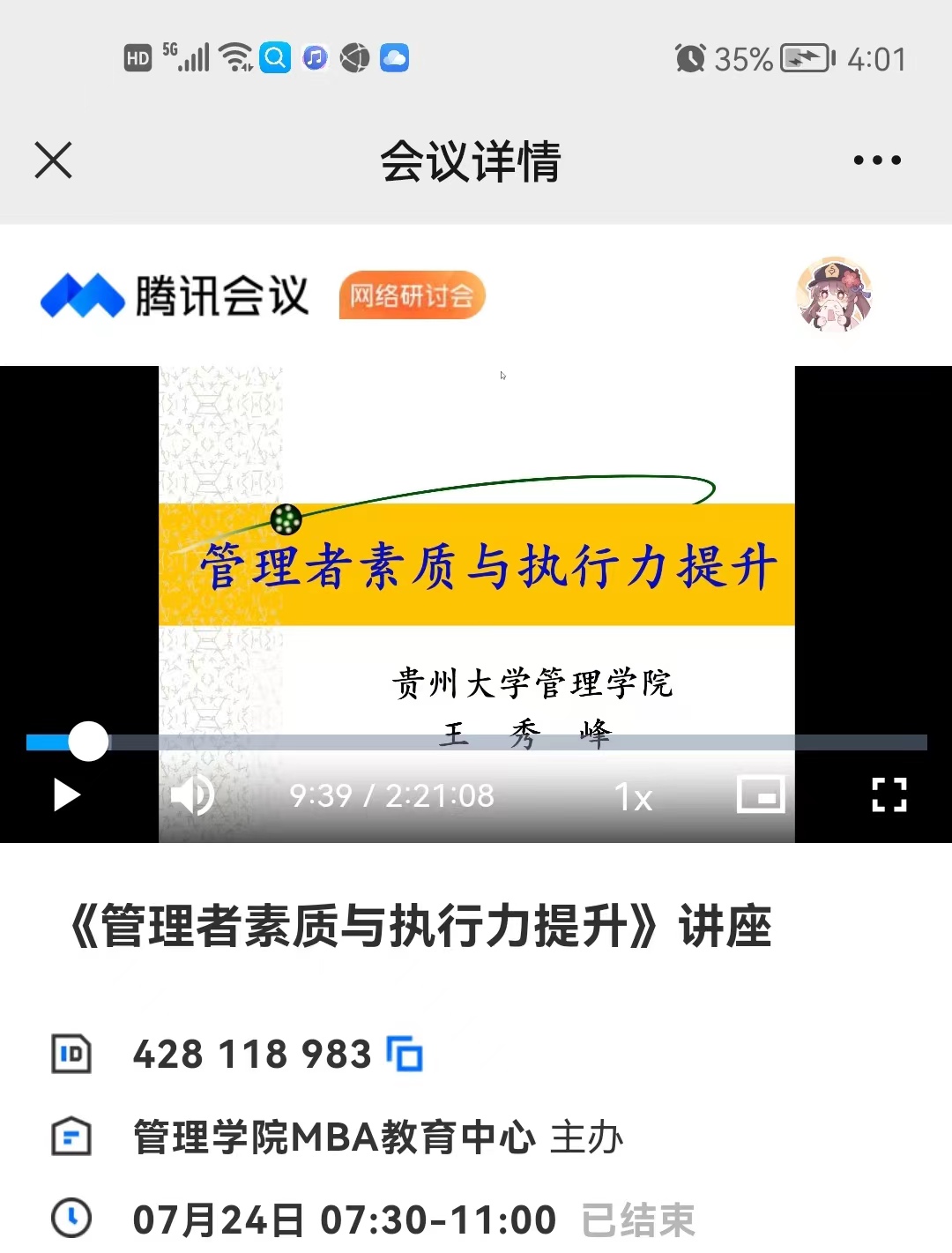This screenshot has width=952, height=1253.
Task: Mute the video sound
Action: 192,795
